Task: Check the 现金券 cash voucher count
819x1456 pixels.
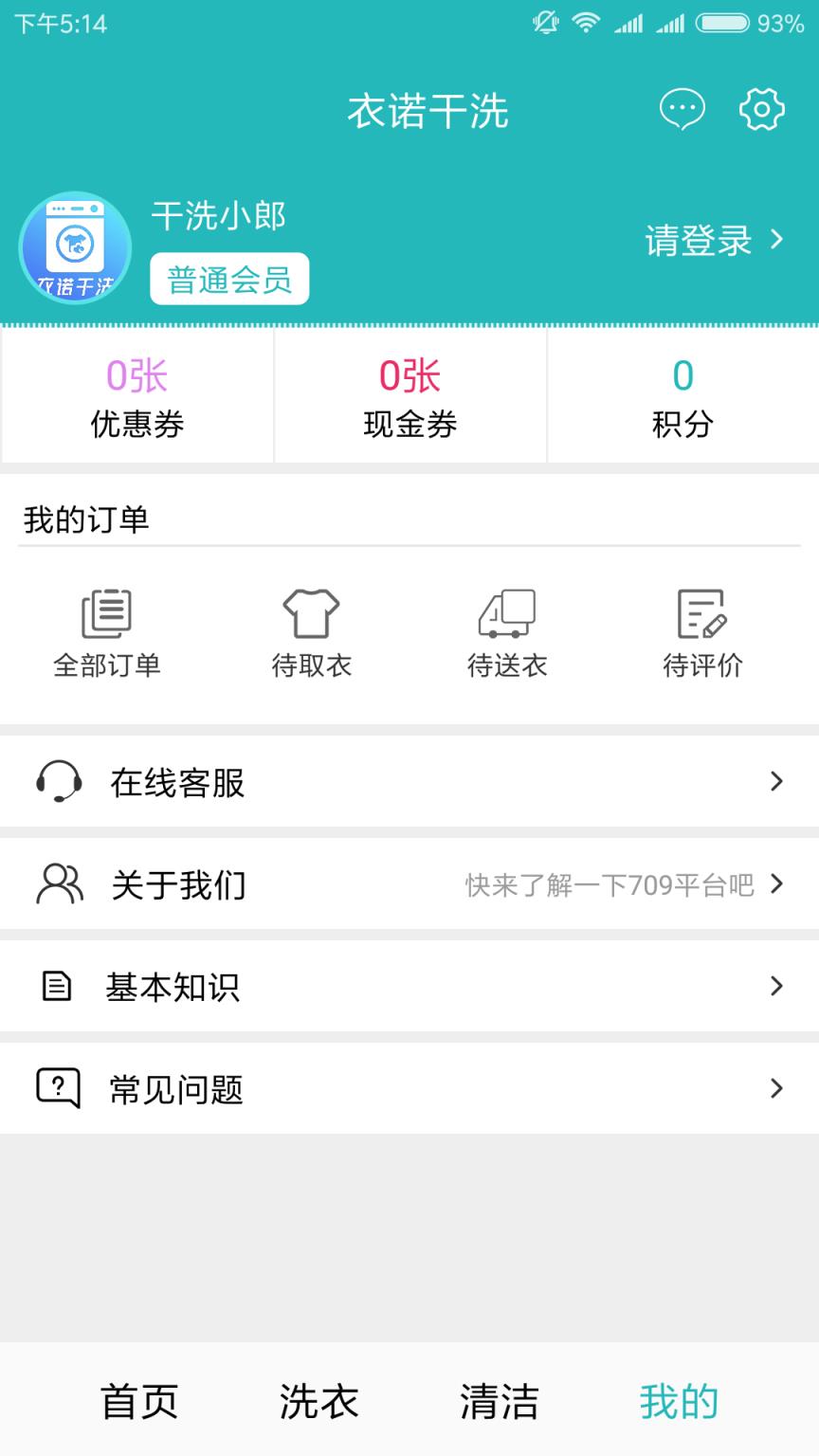Action: coord(409,396)
